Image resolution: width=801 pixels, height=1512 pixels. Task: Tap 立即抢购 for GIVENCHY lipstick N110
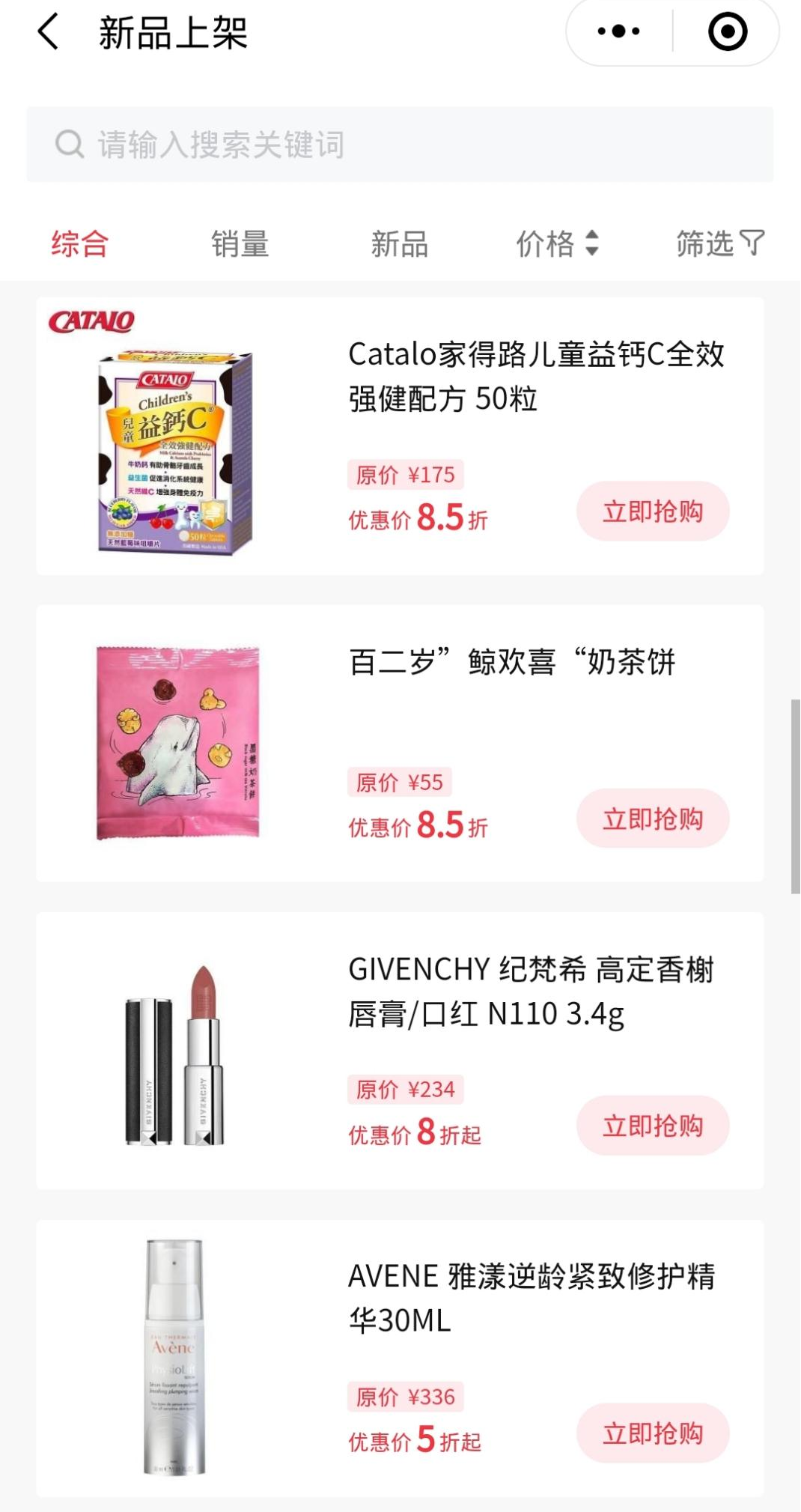[652, 1126]
